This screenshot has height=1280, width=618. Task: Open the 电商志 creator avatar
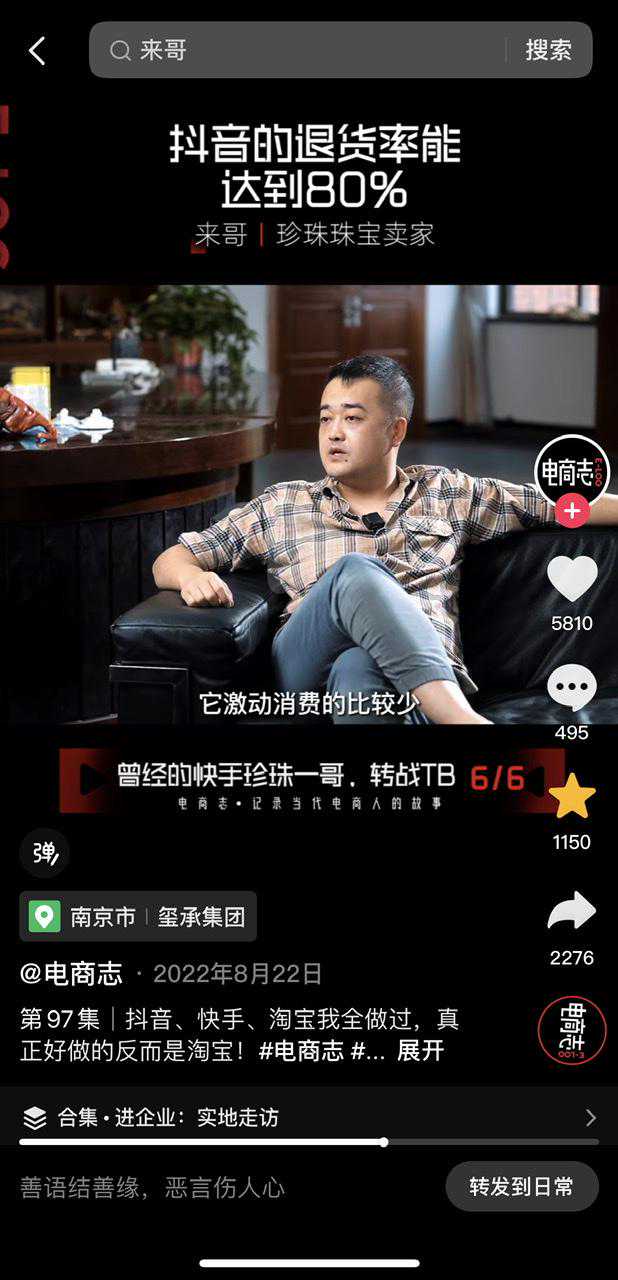click(571, 468)
